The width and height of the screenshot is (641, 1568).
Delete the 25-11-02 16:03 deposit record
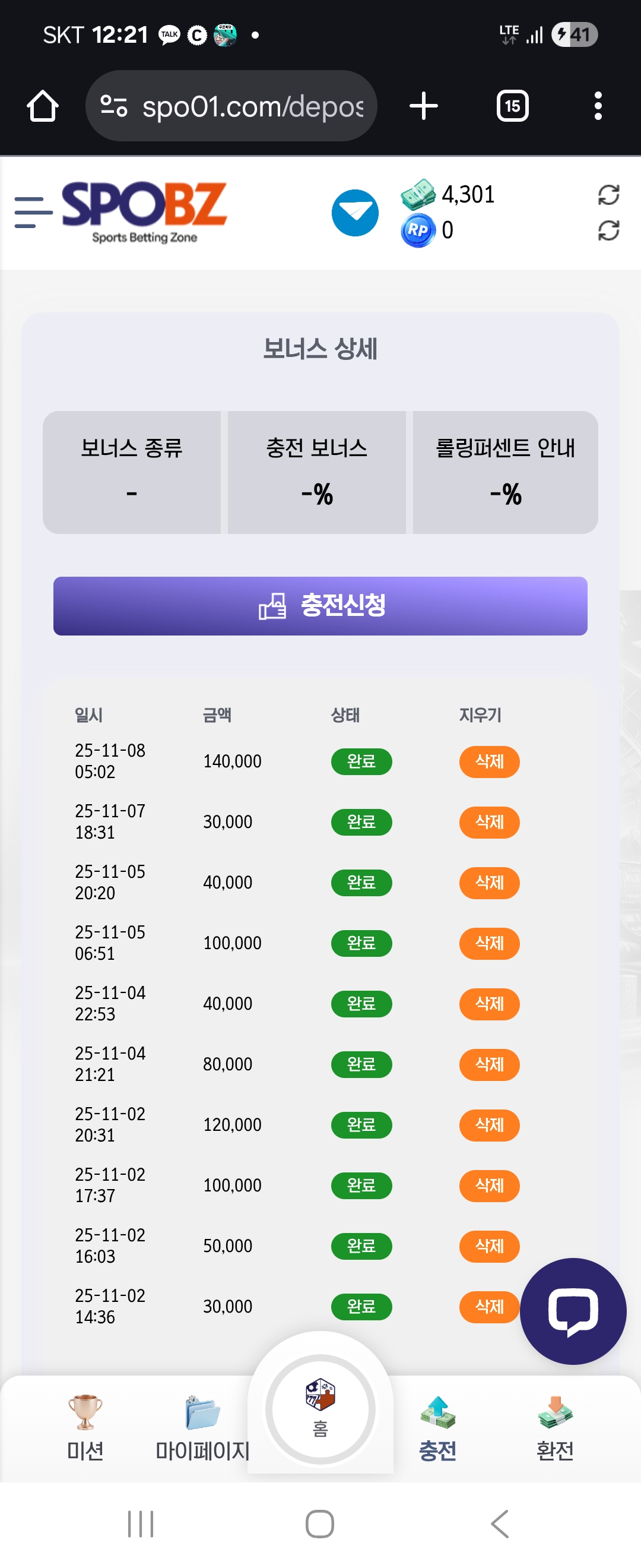[489, 1246]
